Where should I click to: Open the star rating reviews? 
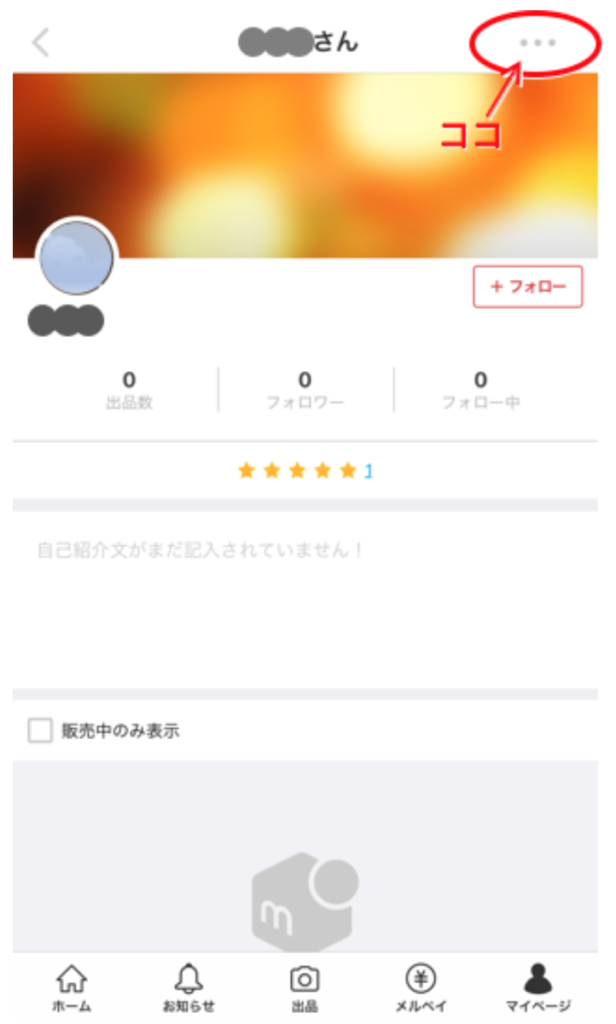[x=304, y=470]
